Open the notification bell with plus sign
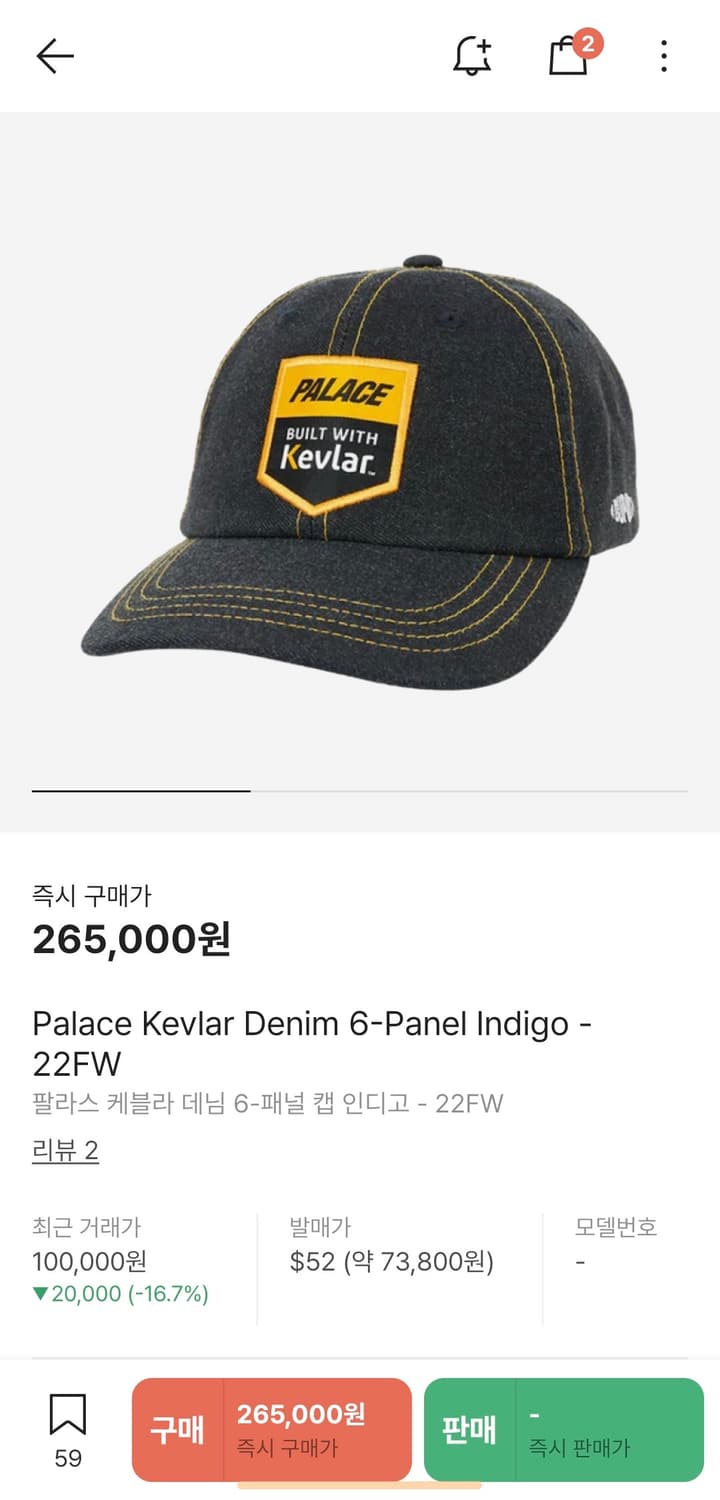The height and width of the screenshot is (1500, 720). click(x=471, y=57)
